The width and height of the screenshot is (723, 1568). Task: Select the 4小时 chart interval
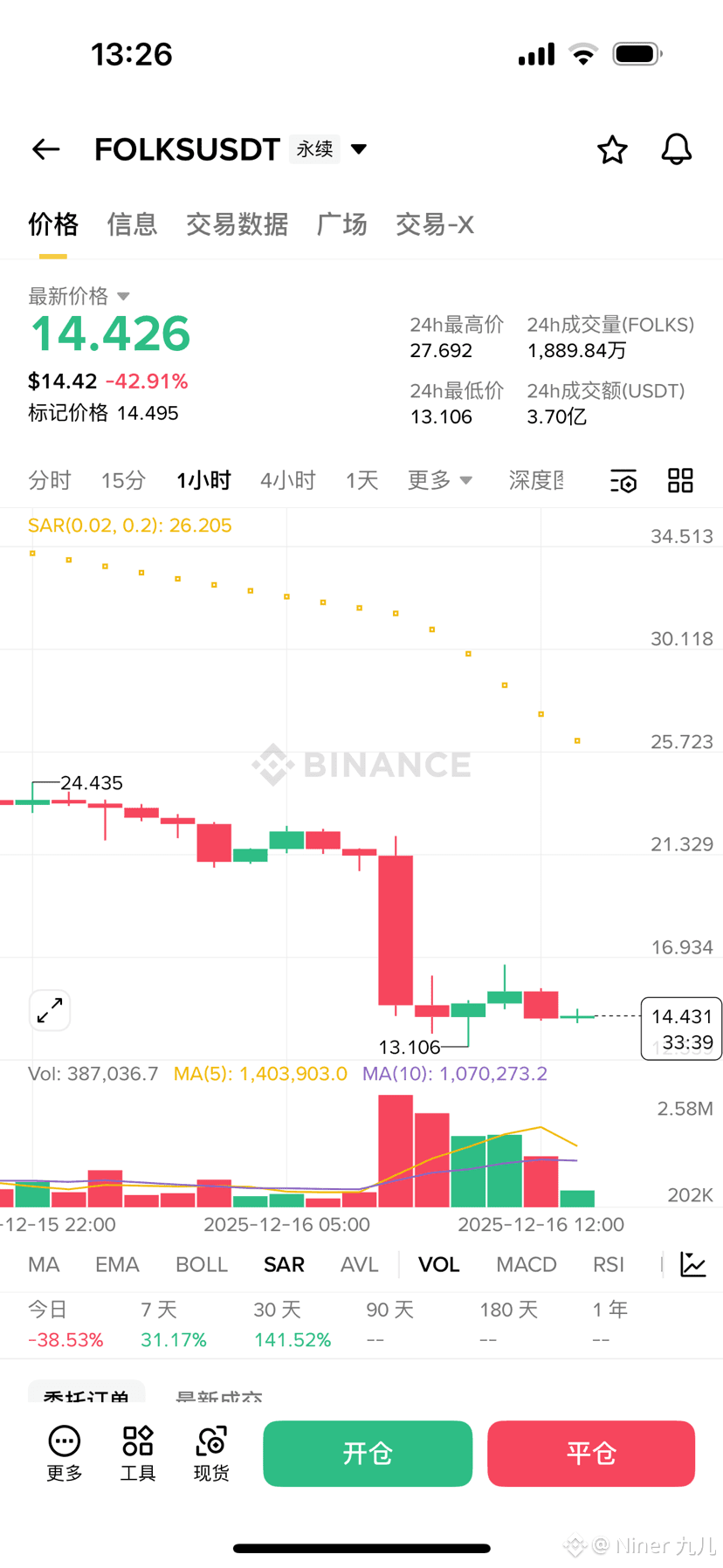click(x=287, y=480)
